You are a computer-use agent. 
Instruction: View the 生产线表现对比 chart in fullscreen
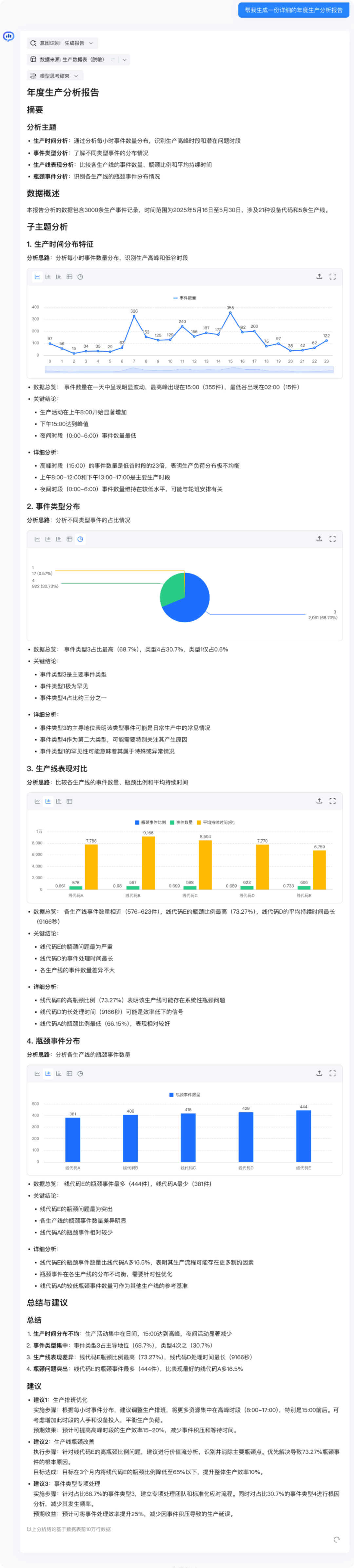[x=333, y=802]
